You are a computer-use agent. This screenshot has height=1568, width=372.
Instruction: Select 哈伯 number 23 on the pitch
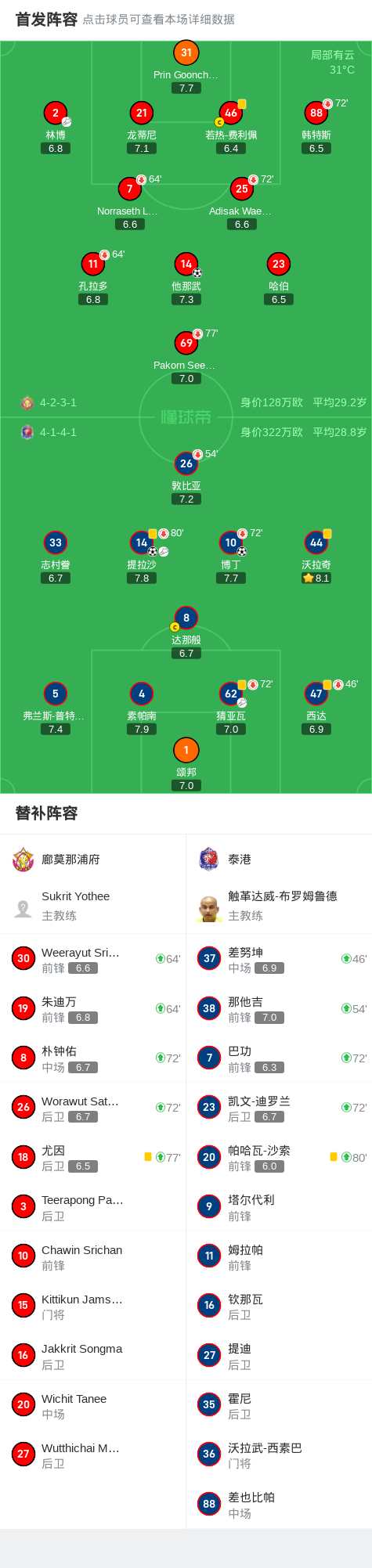279,278
